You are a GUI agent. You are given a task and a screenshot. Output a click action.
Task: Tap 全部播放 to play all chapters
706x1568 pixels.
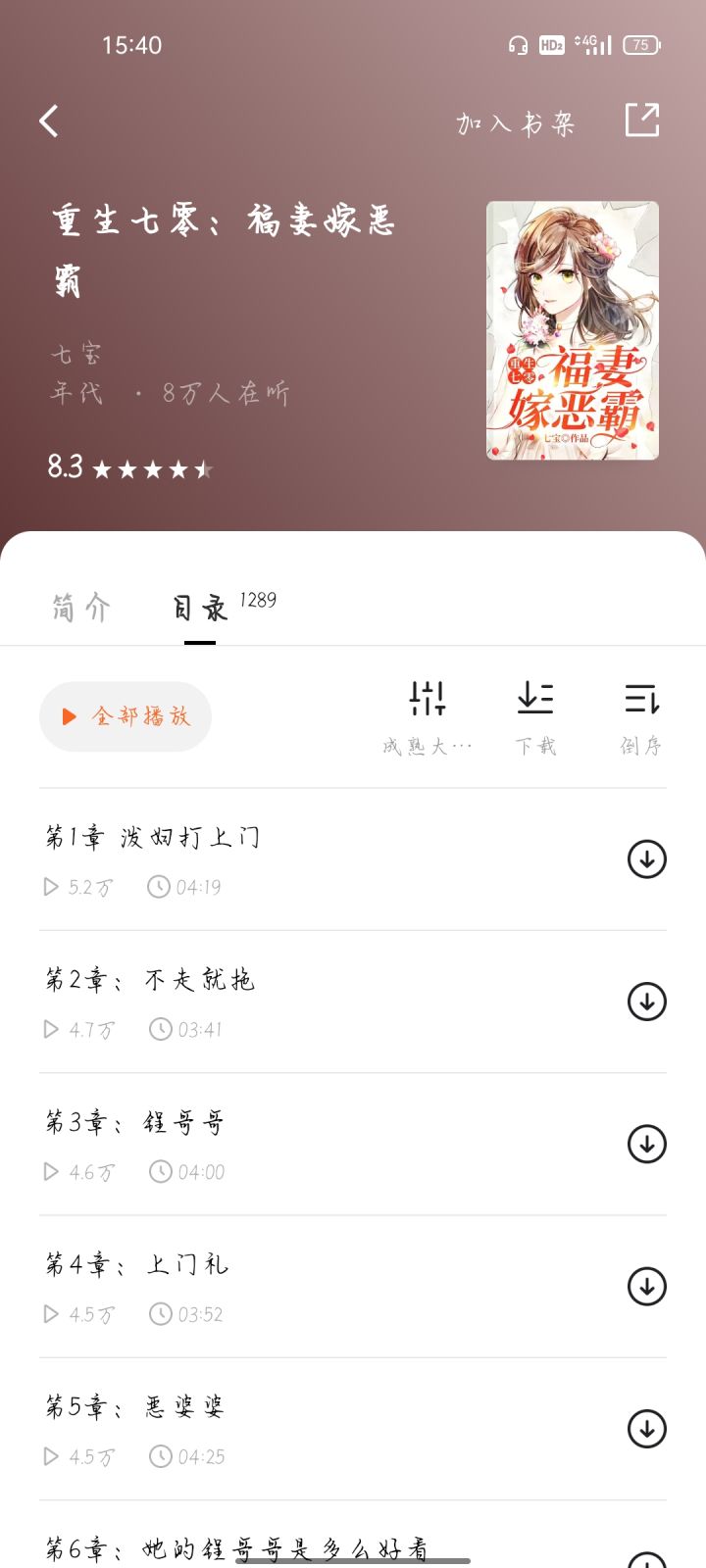[x=126, y=716]
